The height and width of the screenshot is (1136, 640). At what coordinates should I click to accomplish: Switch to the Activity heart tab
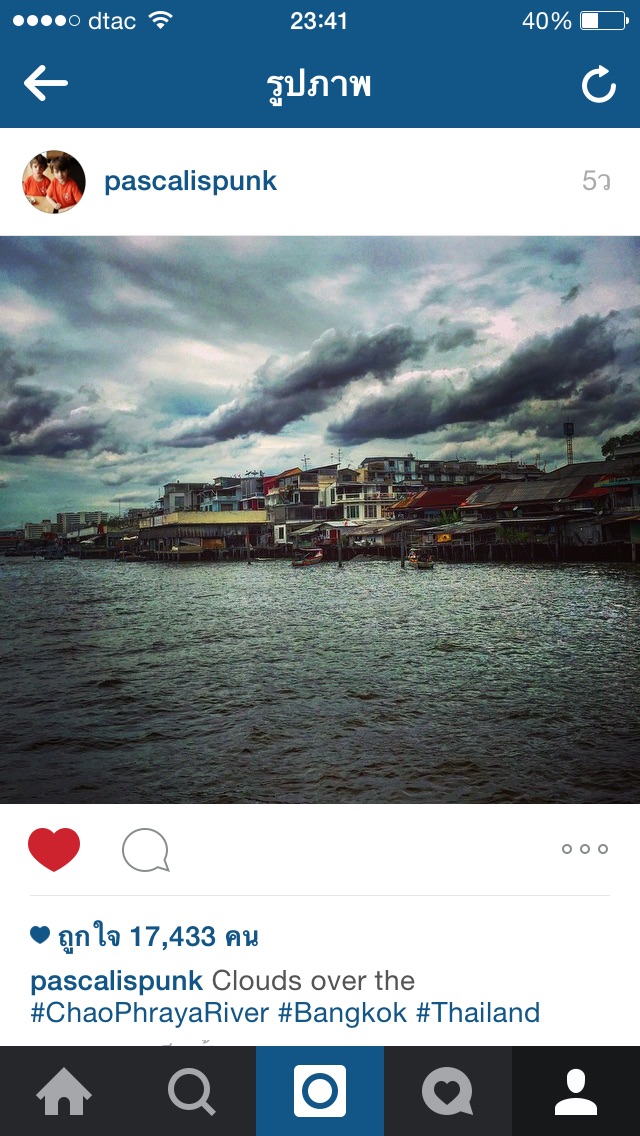coord(448,1091)
